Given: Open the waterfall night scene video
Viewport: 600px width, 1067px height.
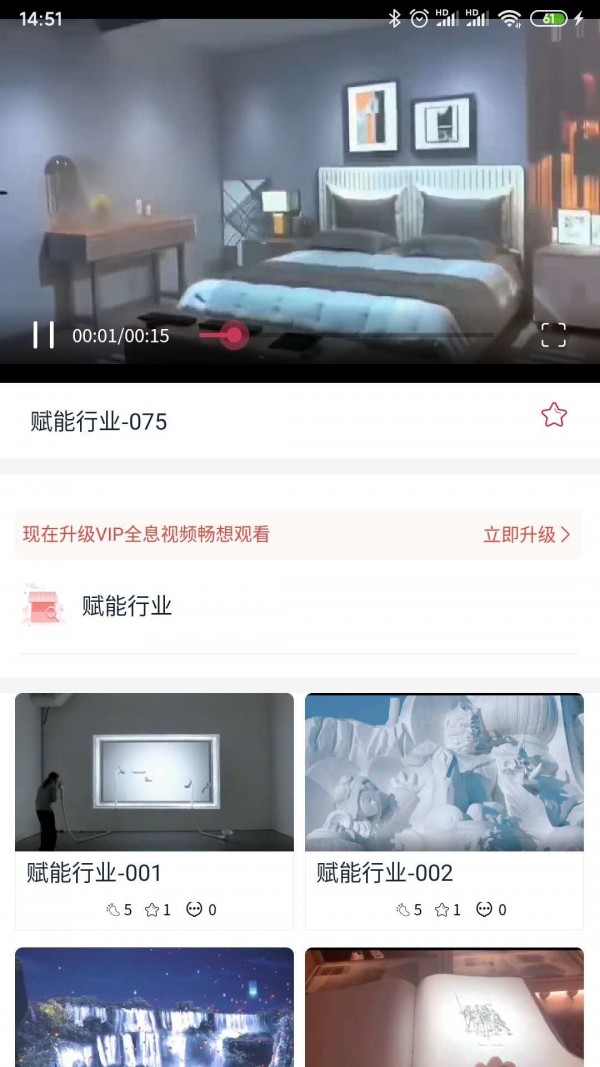Looking at the screenshot, I should click(x=154, y=1005).
